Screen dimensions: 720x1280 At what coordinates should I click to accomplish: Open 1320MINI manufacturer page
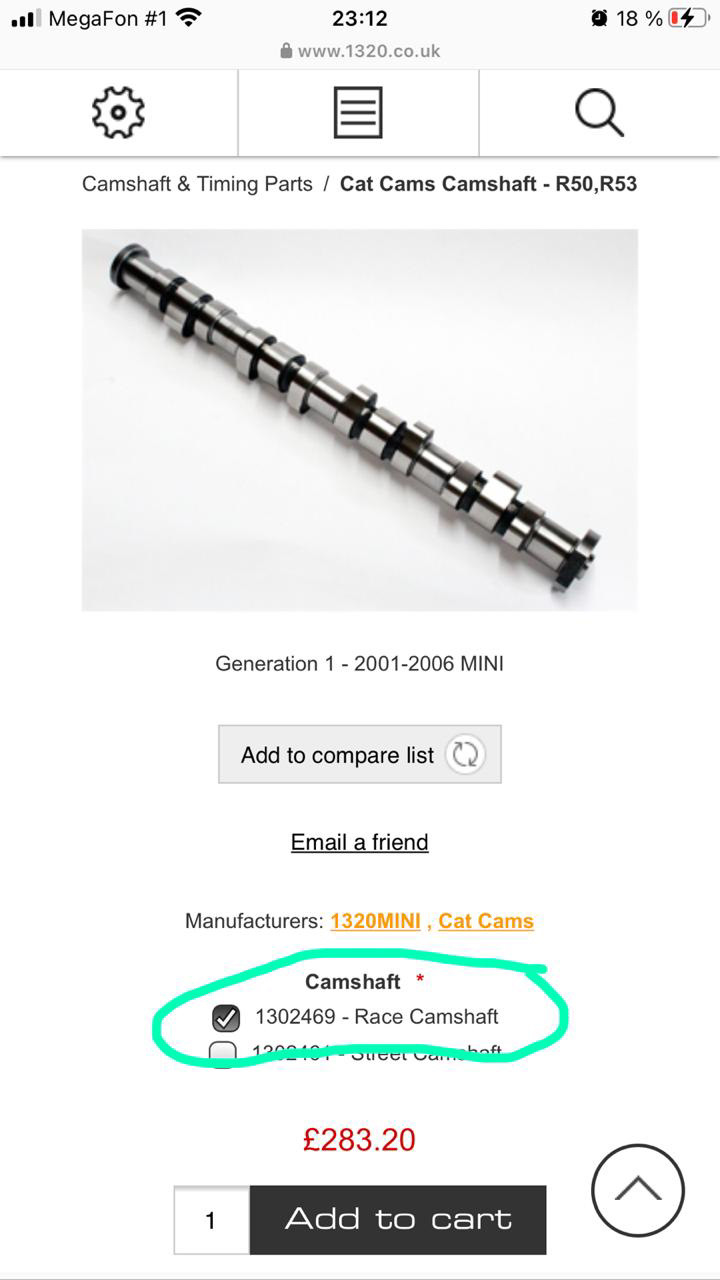coord(375,921)
